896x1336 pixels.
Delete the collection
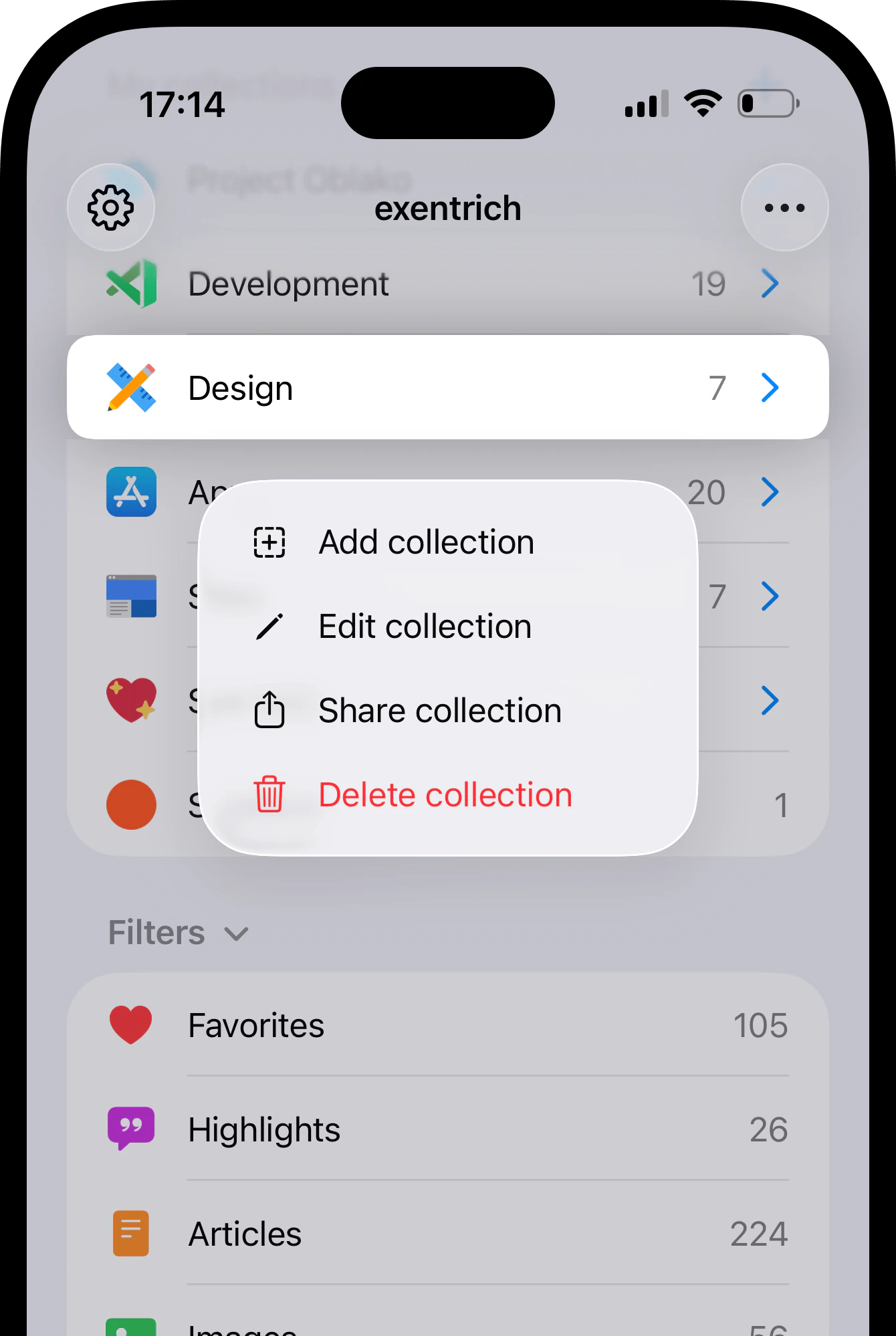click(x=445, y=795)
